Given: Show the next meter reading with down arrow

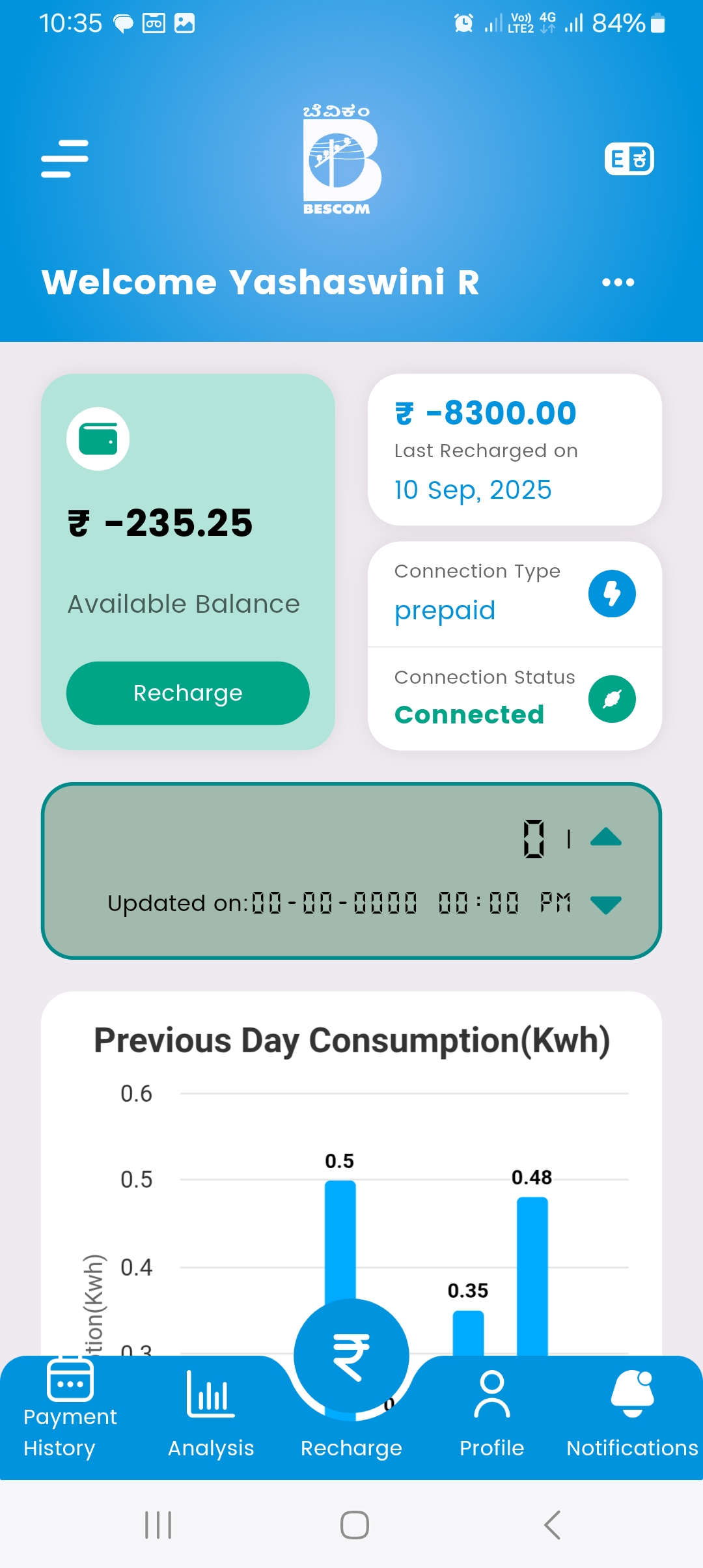Looking at the screenshot, I should pyautogui.click(x=605, y=904).
